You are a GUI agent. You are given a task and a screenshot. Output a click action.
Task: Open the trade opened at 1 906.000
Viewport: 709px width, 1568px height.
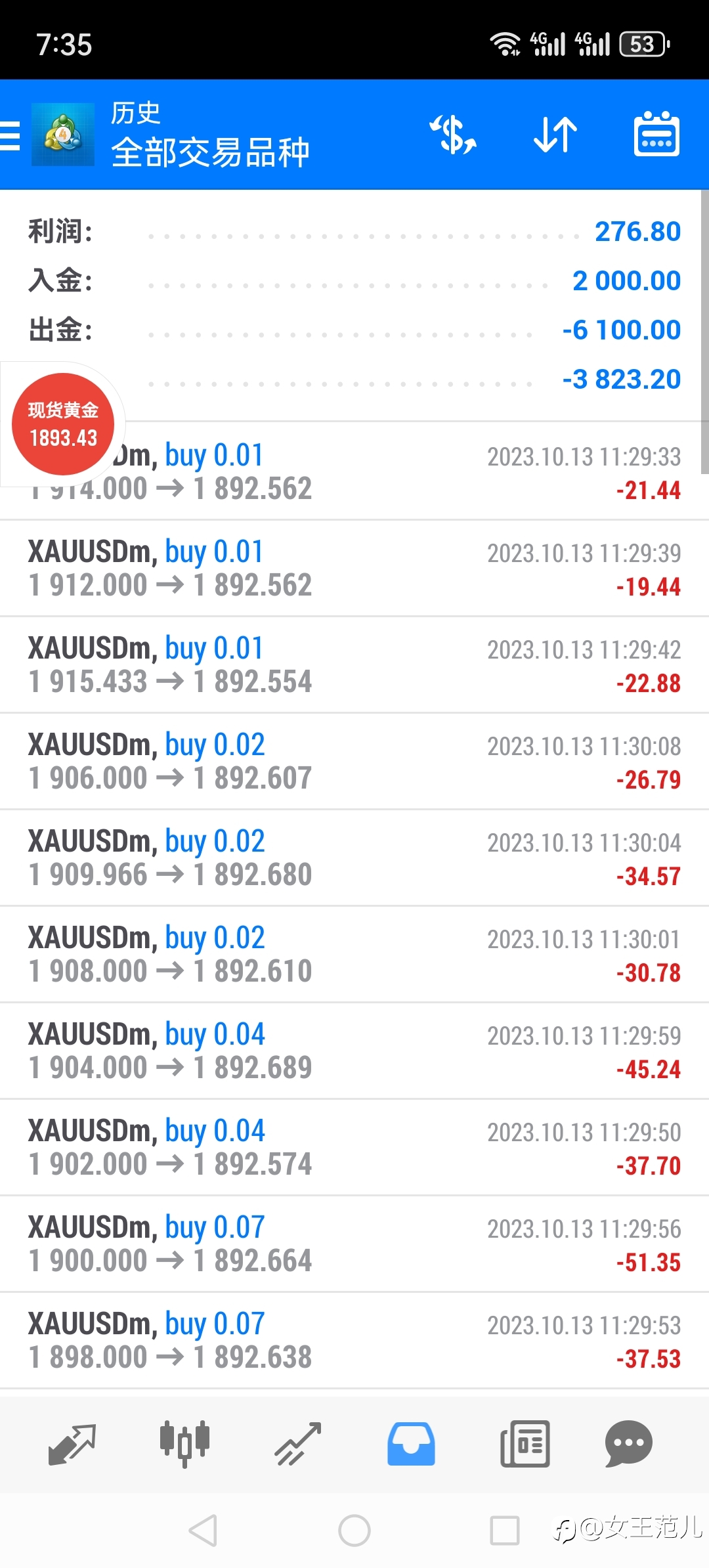pyautogui.click(x=354, y=761)
